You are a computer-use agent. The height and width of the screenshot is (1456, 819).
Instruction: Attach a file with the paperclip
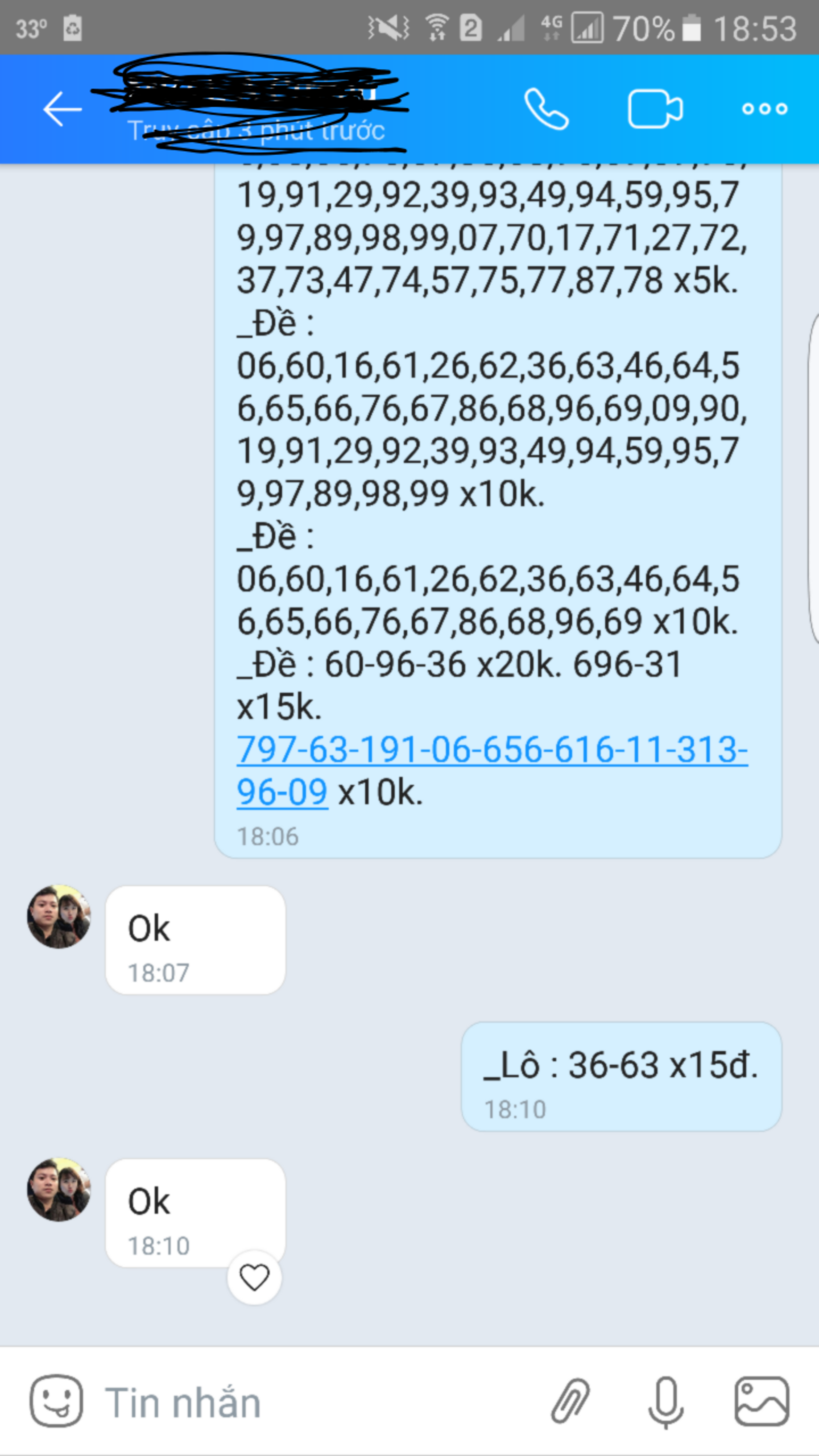570,1401
